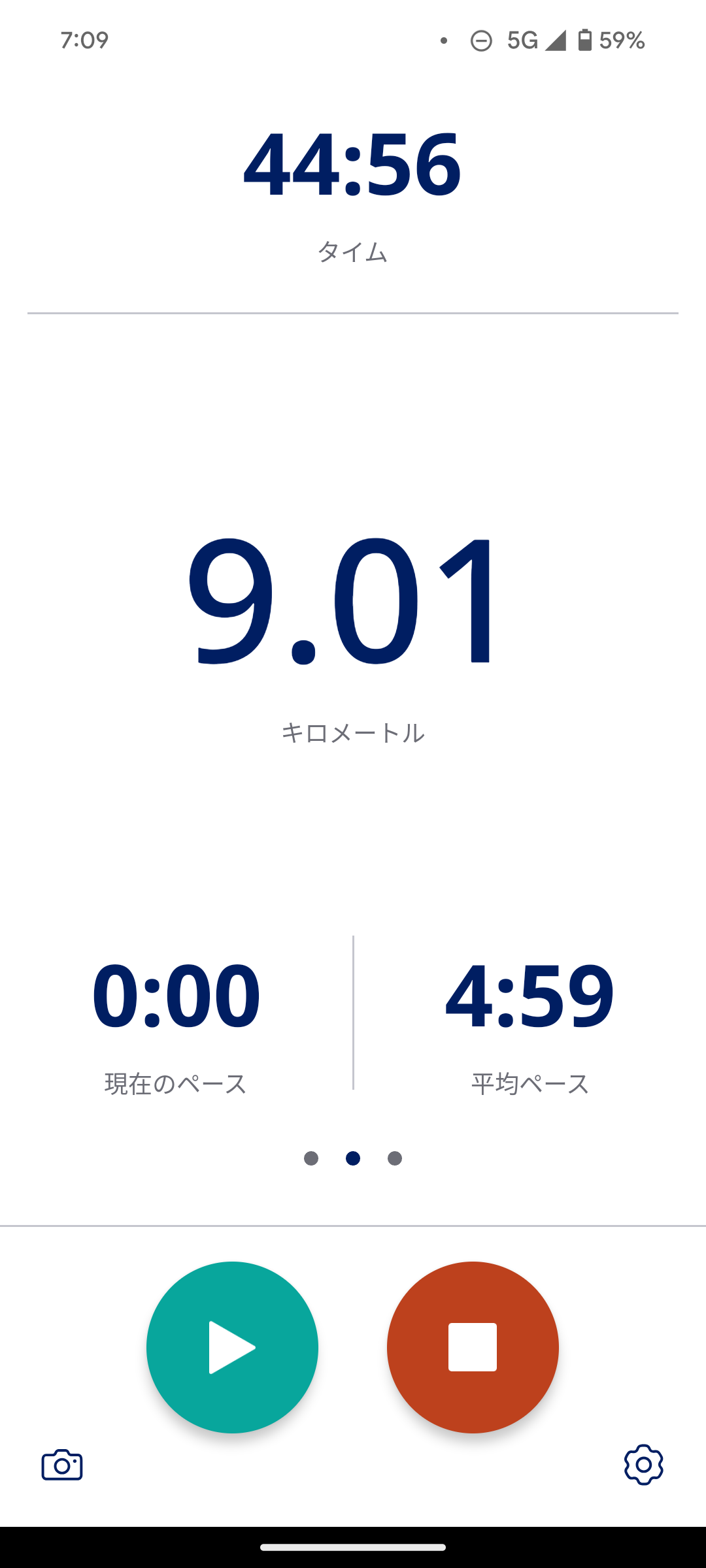Resume the paused run
Viewport: 706px width, 1568px height.
[232, 1347]
